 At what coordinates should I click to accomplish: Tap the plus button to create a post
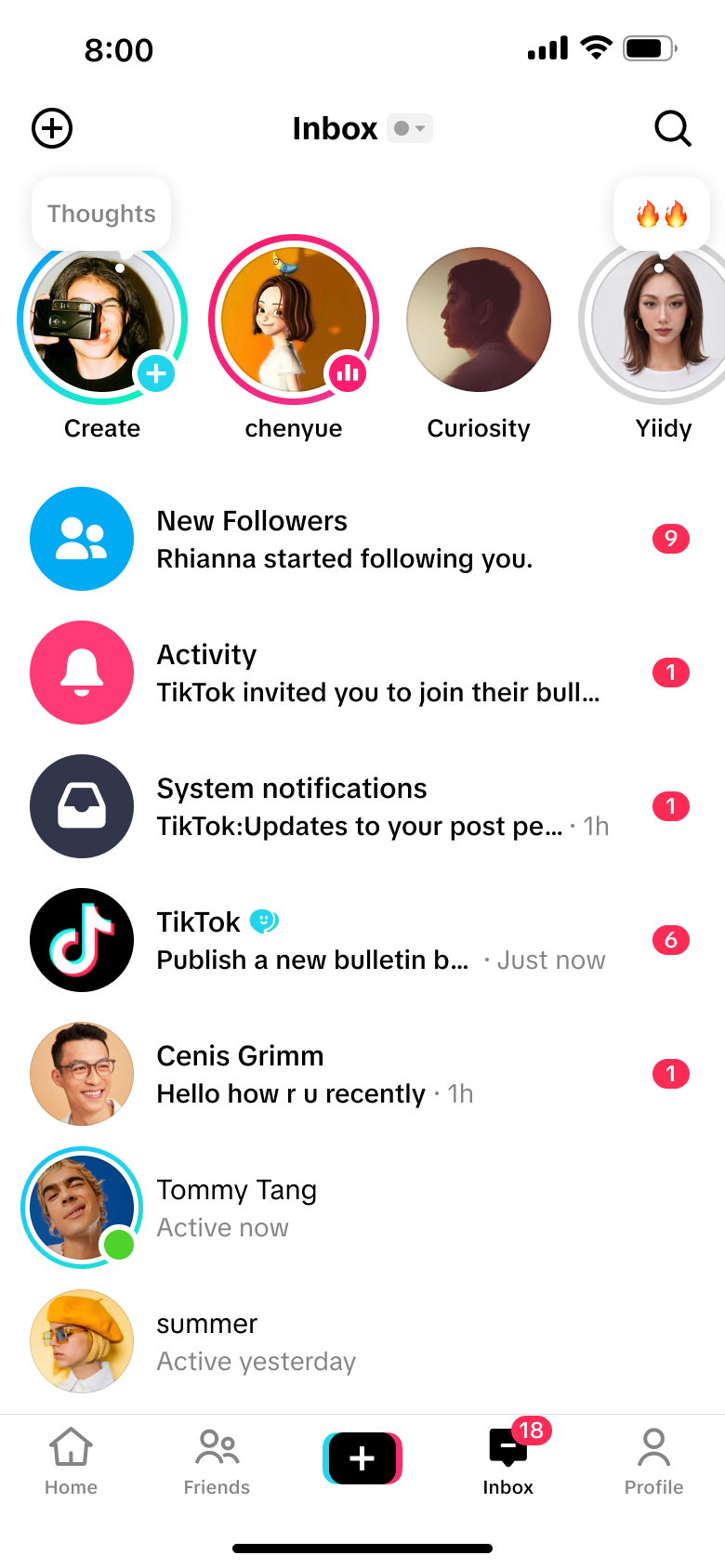pos(362,1458)
